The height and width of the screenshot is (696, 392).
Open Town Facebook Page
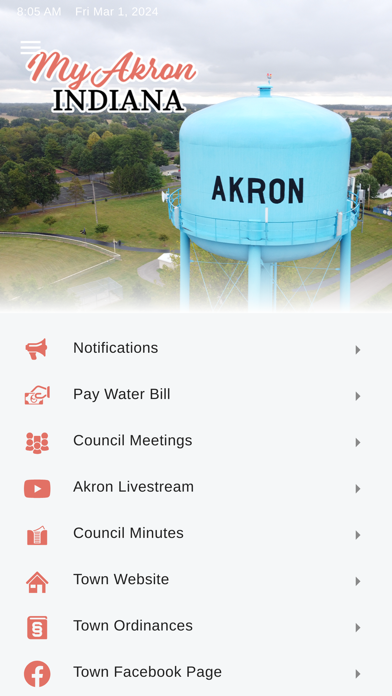pyautogui.click(x=196, y=672)
